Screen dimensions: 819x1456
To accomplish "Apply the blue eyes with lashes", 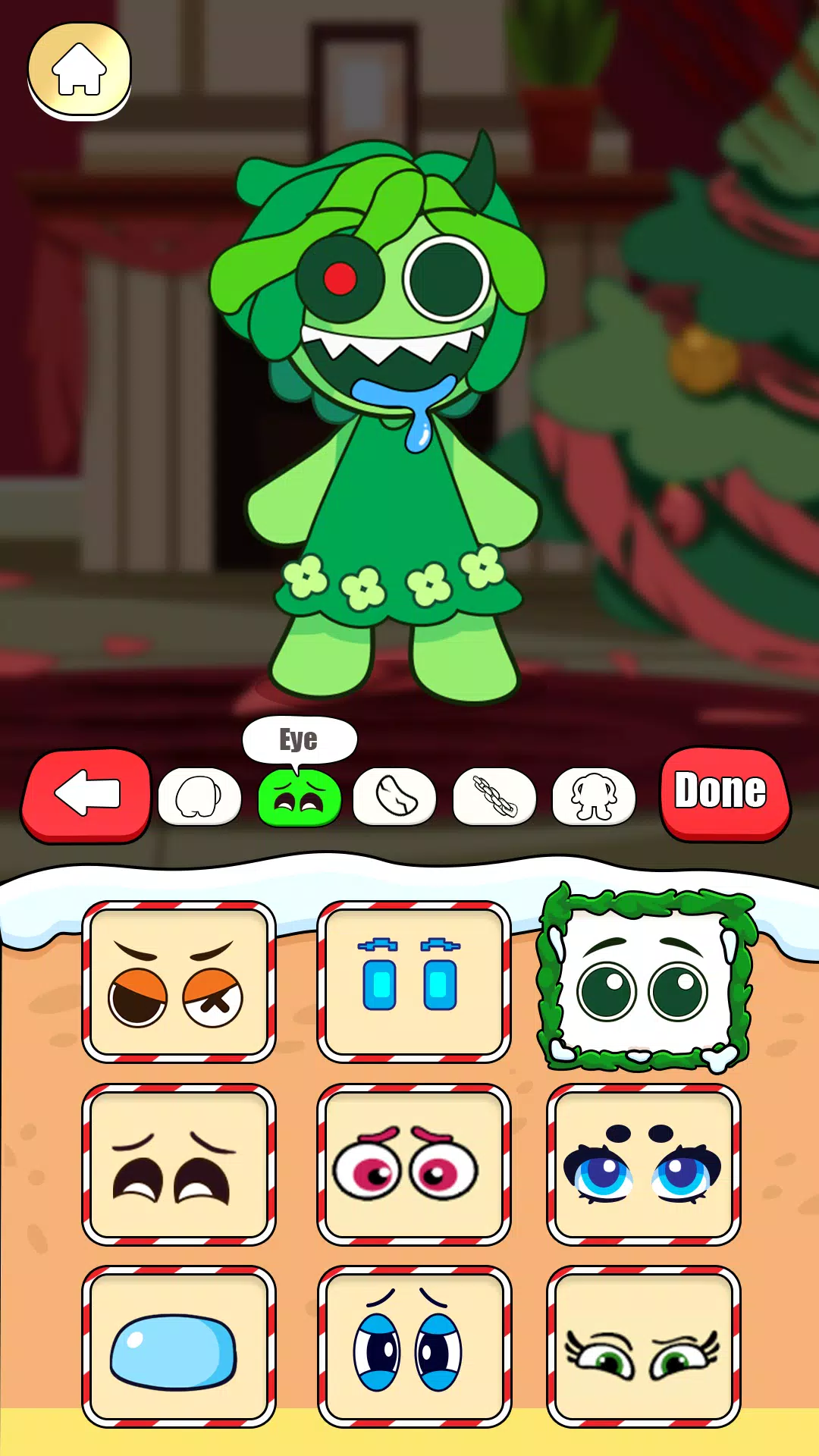I will coord(644,1165).
